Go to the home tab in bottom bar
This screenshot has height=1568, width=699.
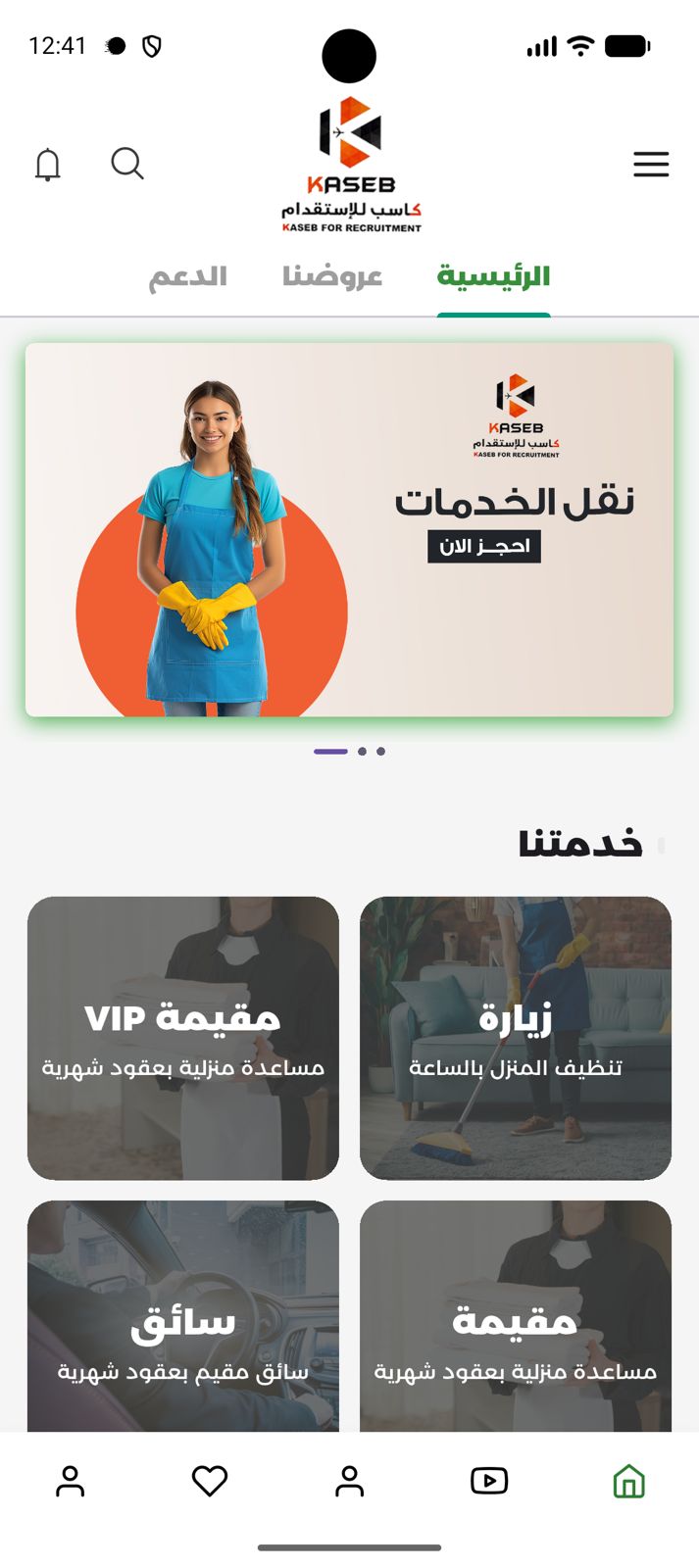(628, 1481)
